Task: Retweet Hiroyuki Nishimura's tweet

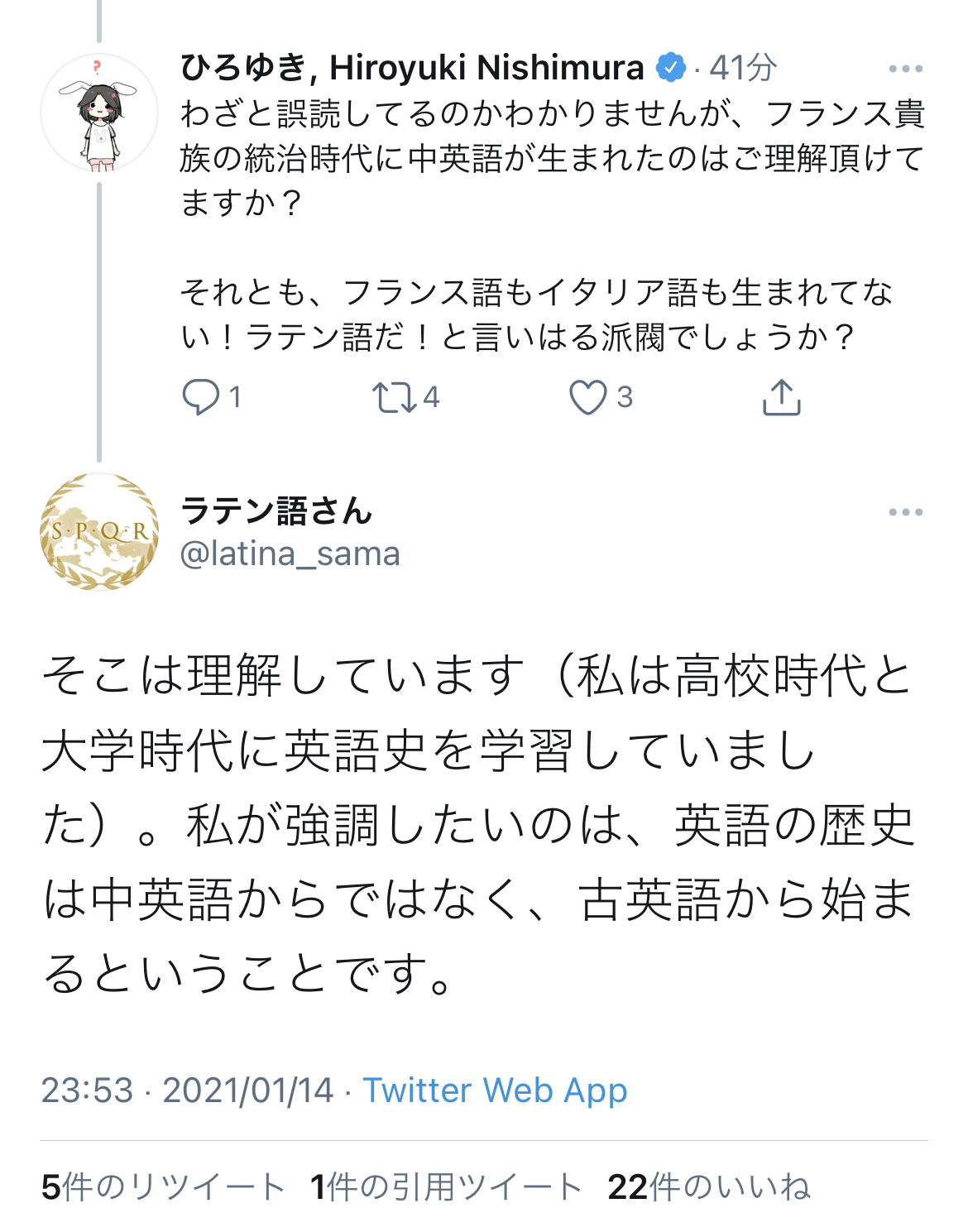Action: click(394, 397)
